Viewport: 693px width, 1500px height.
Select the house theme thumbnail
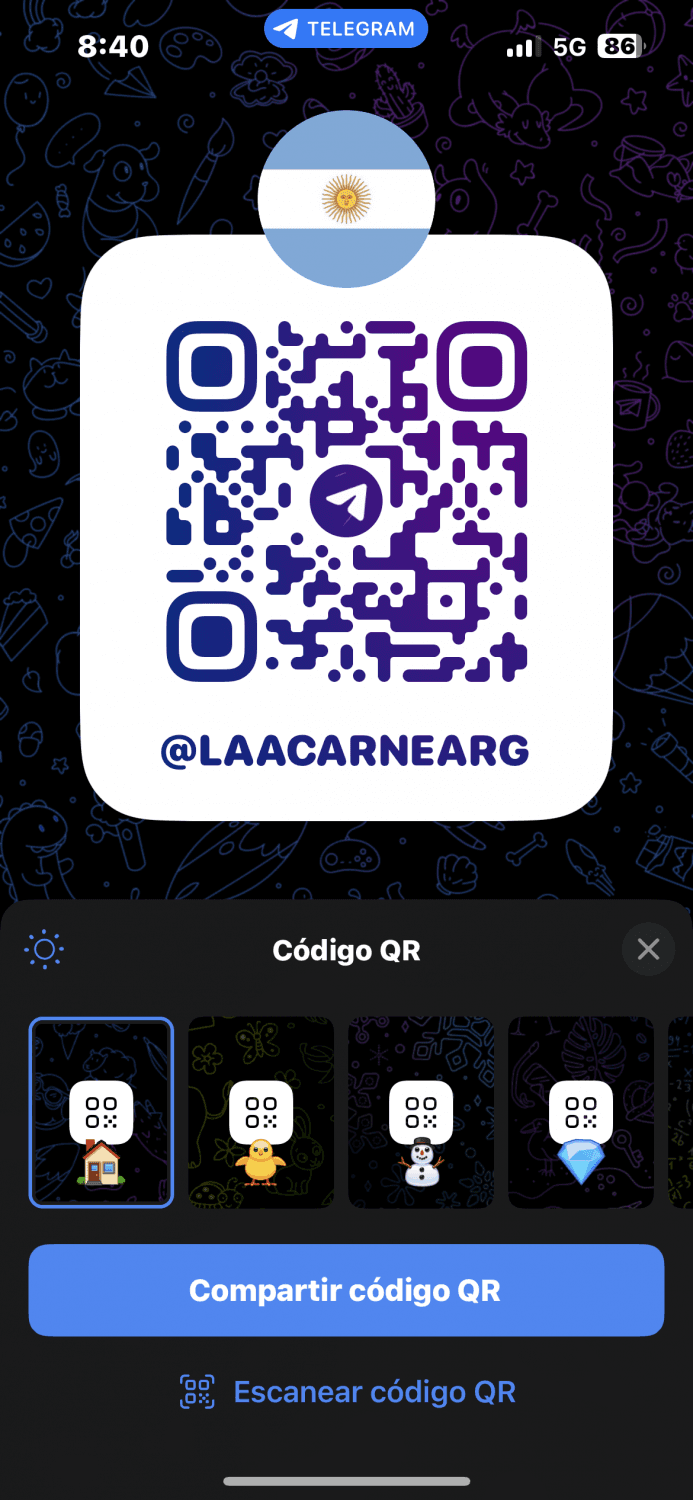coord(101,1112)
